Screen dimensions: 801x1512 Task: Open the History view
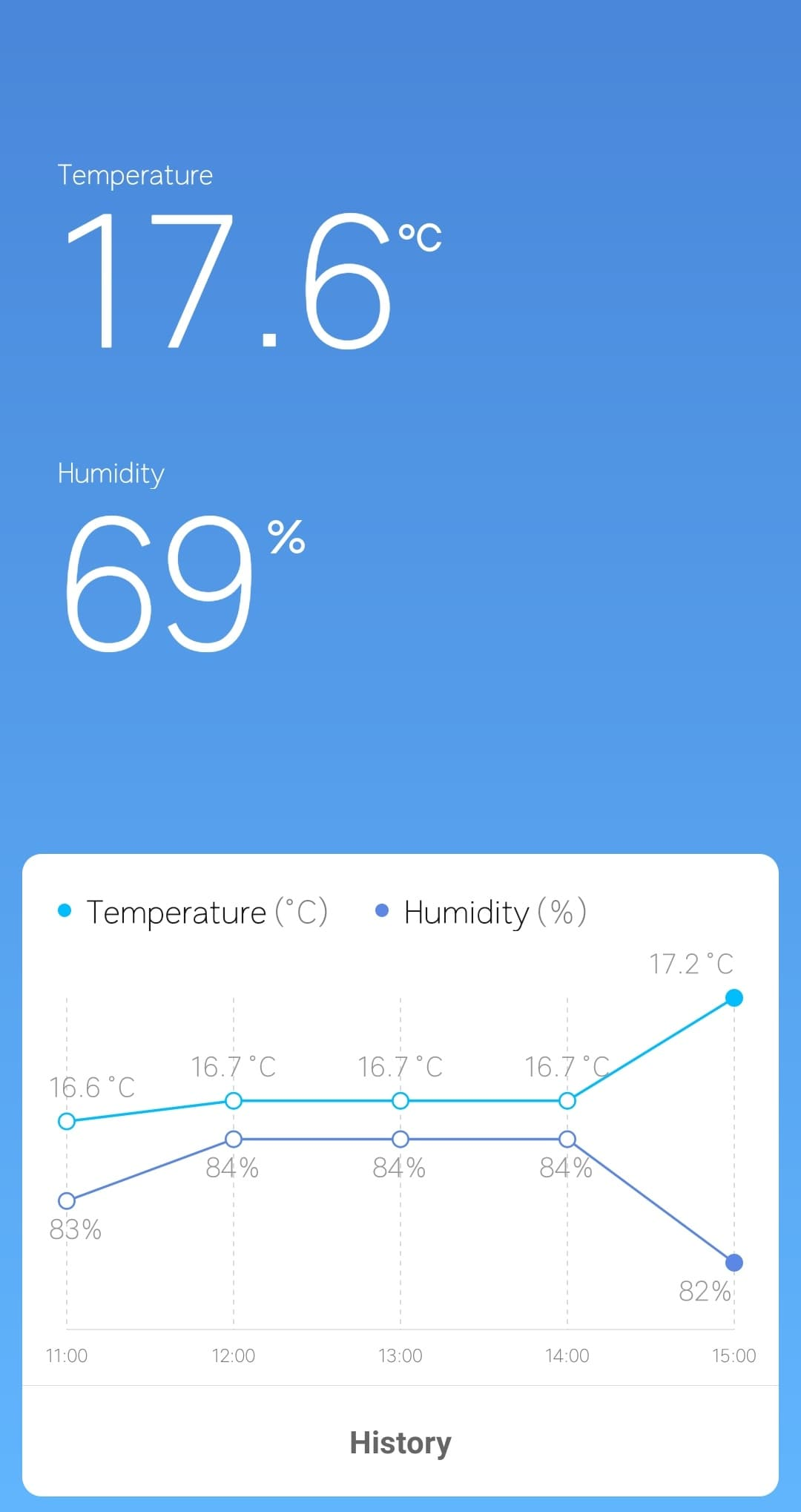tap(400, 1443)
